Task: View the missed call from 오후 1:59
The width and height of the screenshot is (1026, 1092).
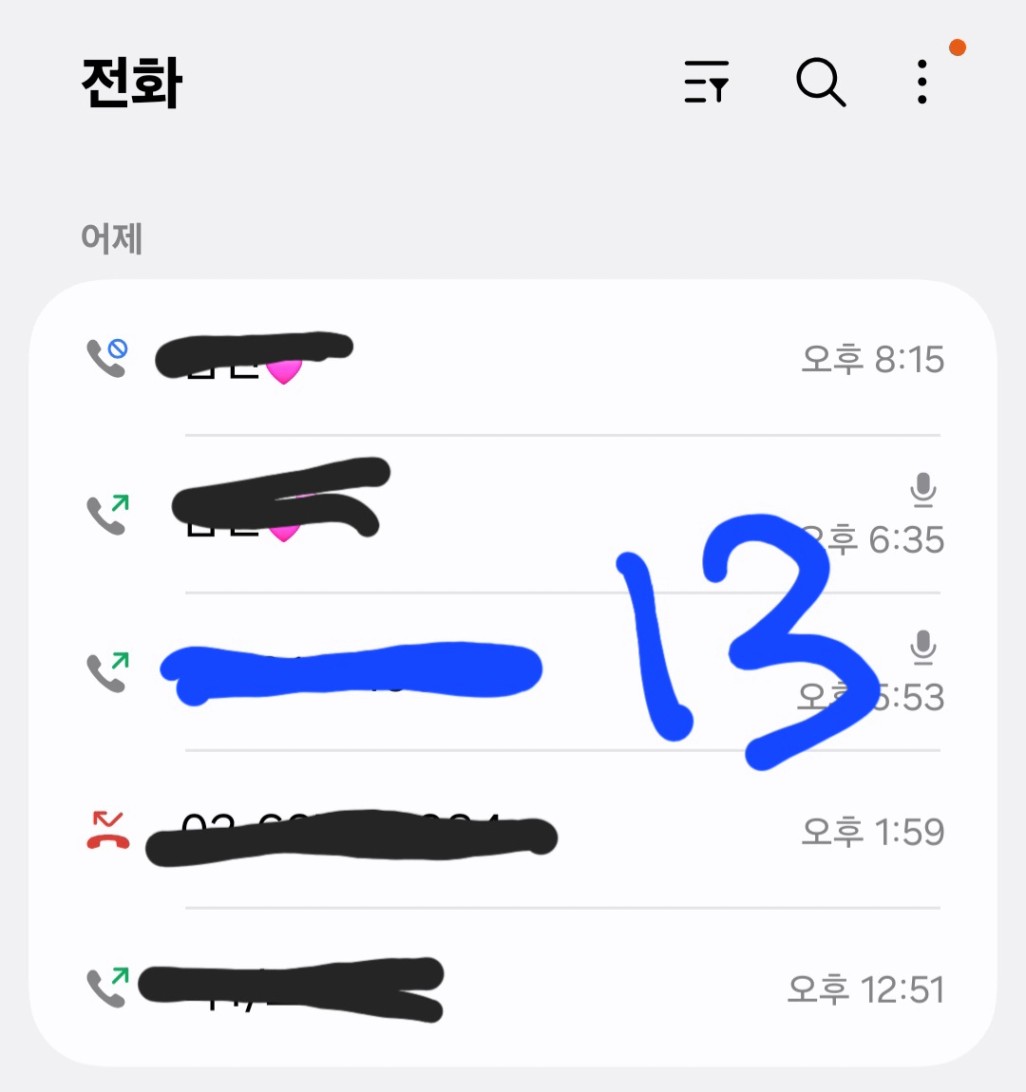Action: tap(512, 830)
